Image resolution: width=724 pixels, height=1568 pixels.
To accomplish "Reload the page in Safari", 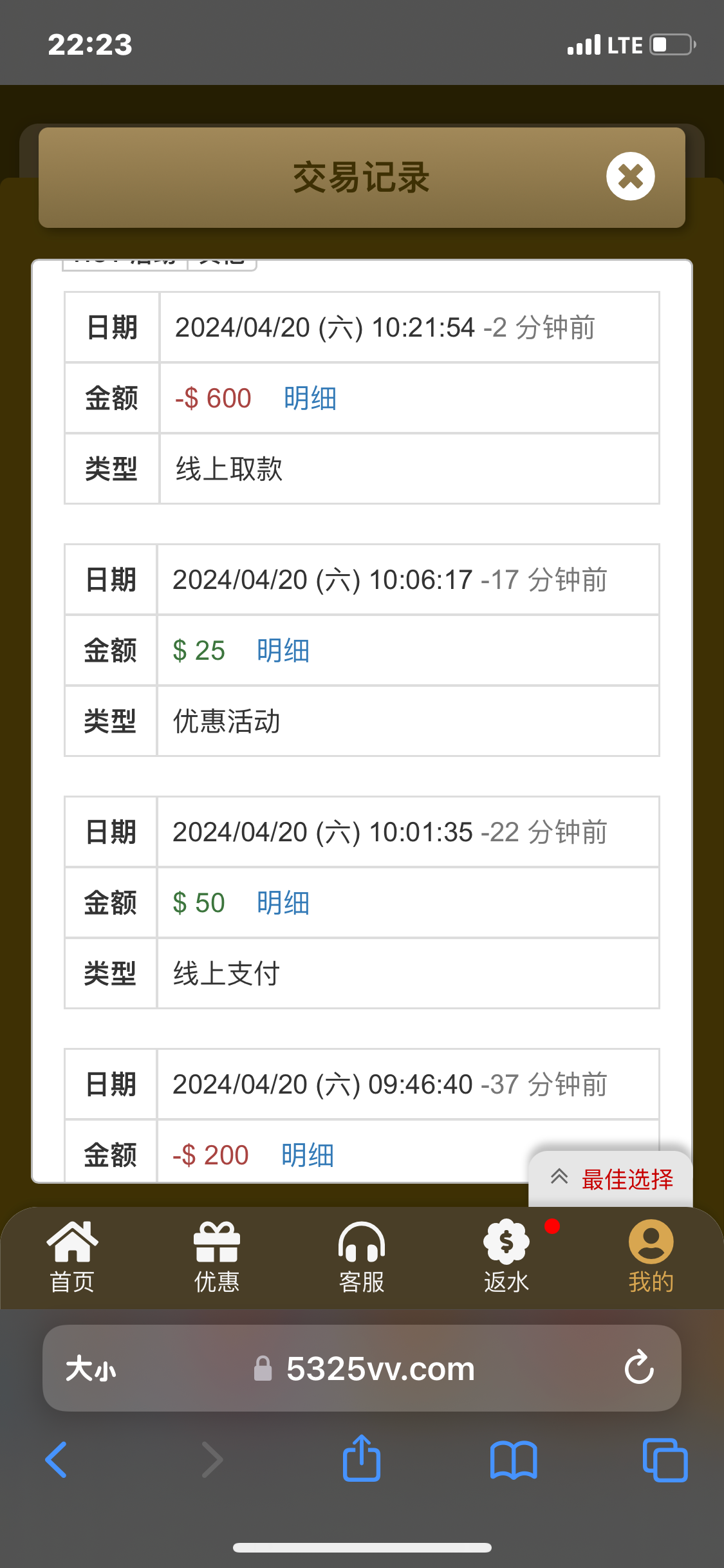I will (639, 1368).
